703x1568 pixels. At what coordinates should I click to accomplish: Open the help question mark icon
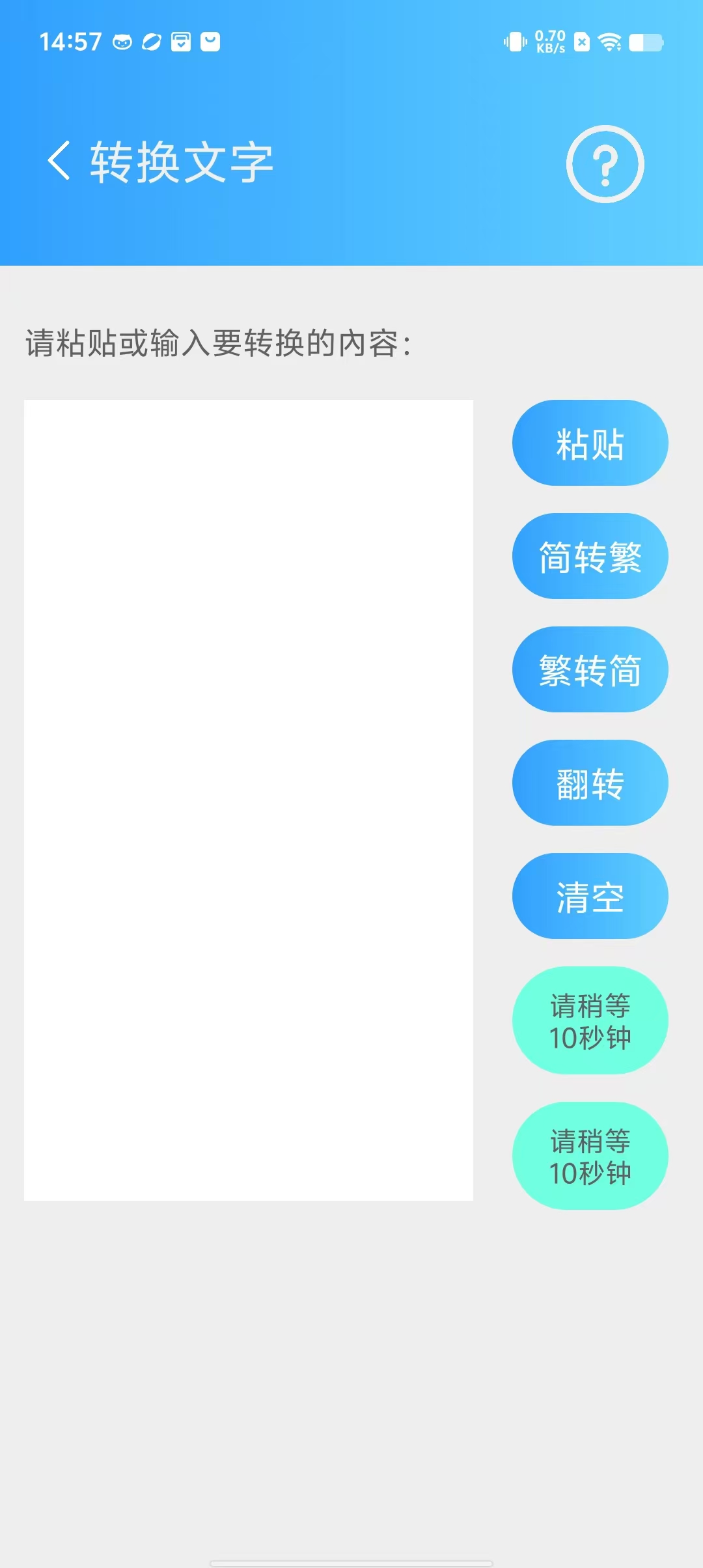click(605, 164)
